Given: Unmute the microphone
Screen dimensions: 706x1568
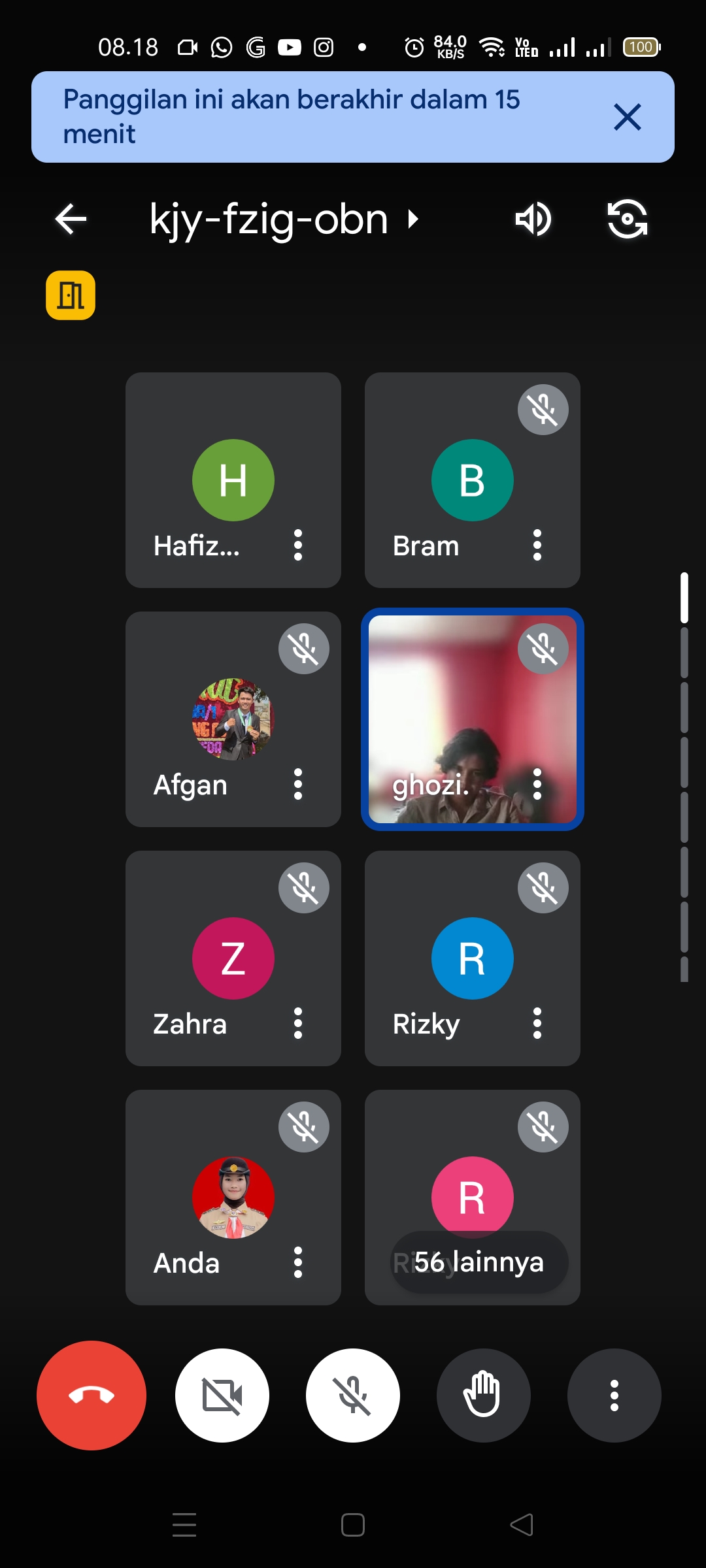Looking at the screenshot, I should pos(353,1396).
